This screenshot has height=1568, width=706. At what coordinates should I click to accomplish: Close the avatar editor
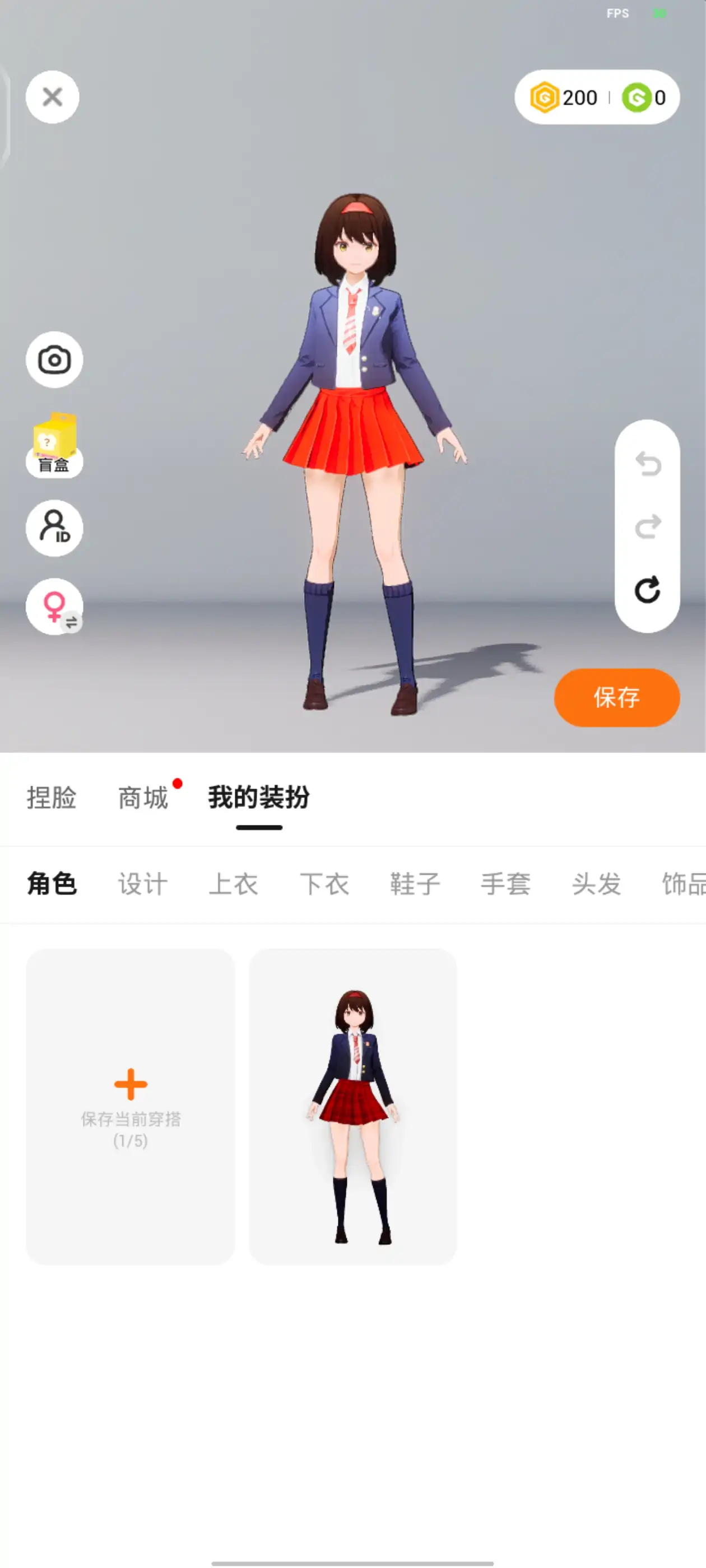52,97
